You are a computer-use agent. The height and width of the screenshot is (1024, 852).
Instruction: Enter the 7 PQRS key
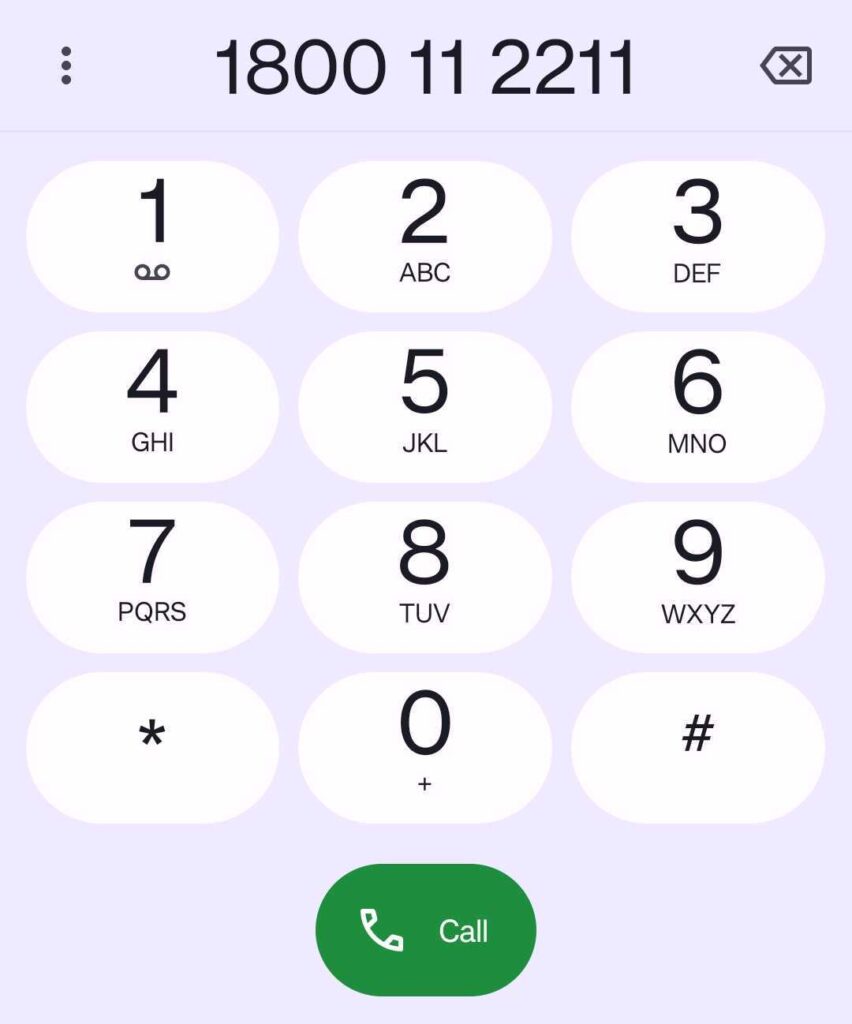(152, 577)
